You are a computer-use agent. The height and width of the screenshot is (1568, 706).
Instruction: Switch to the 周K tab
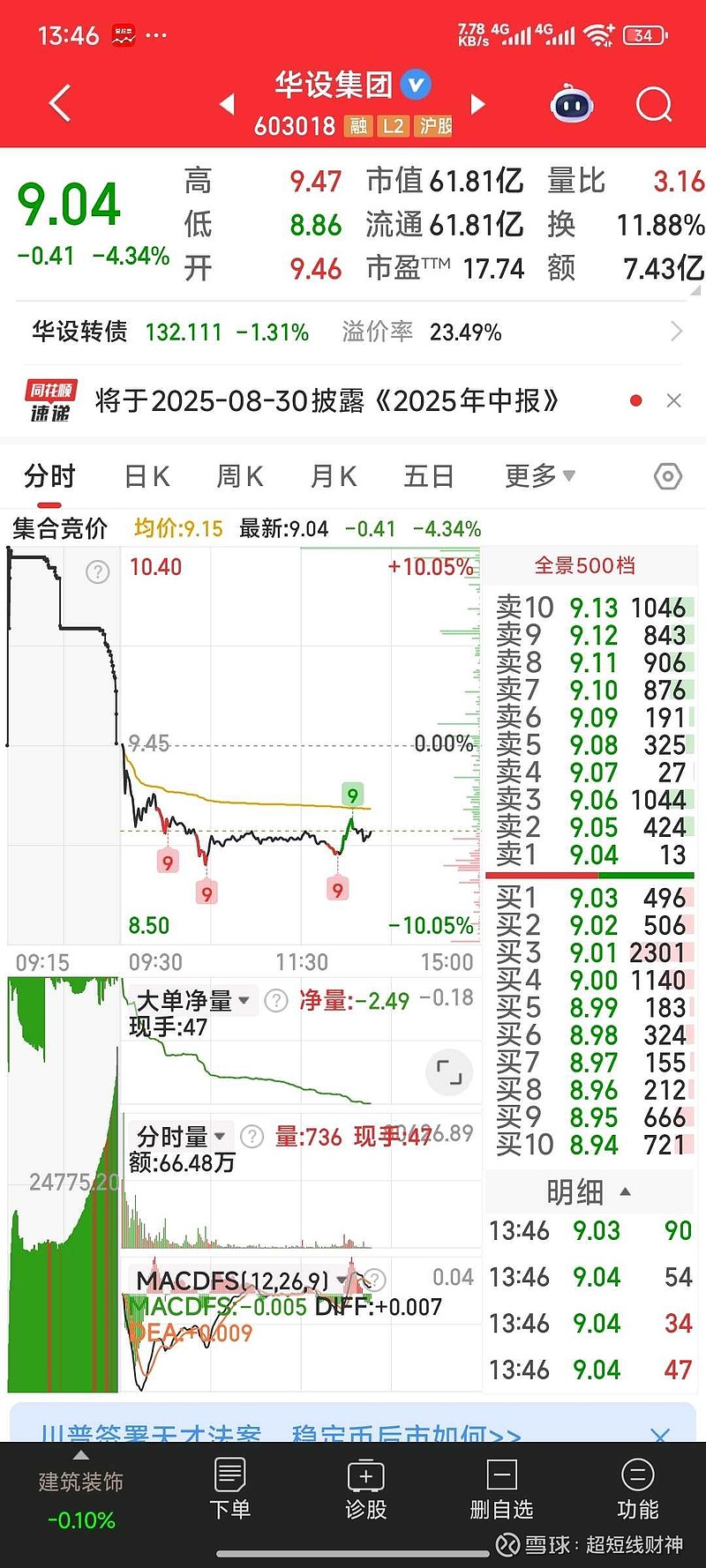[240, 476]
